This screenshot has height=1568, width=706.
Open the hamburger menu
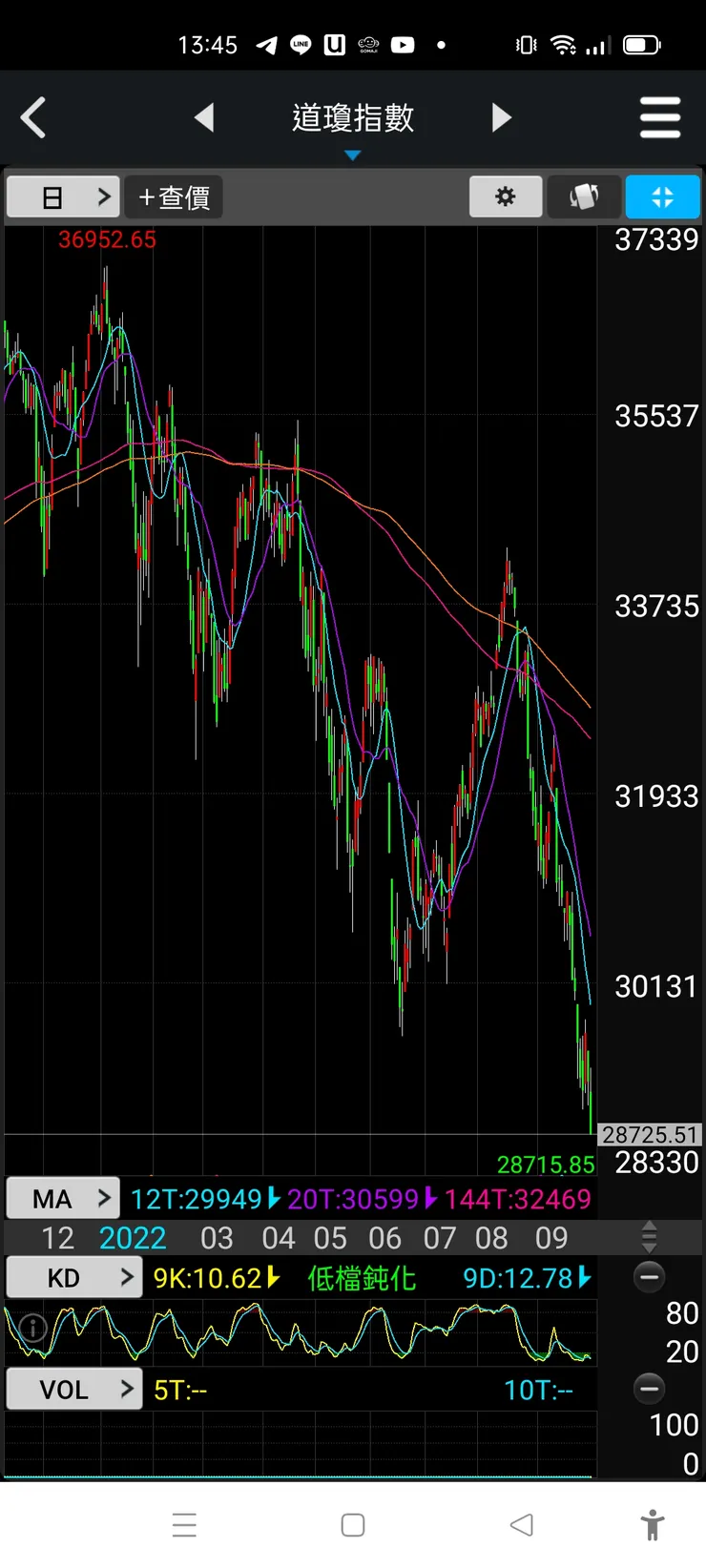pos(659,118)
